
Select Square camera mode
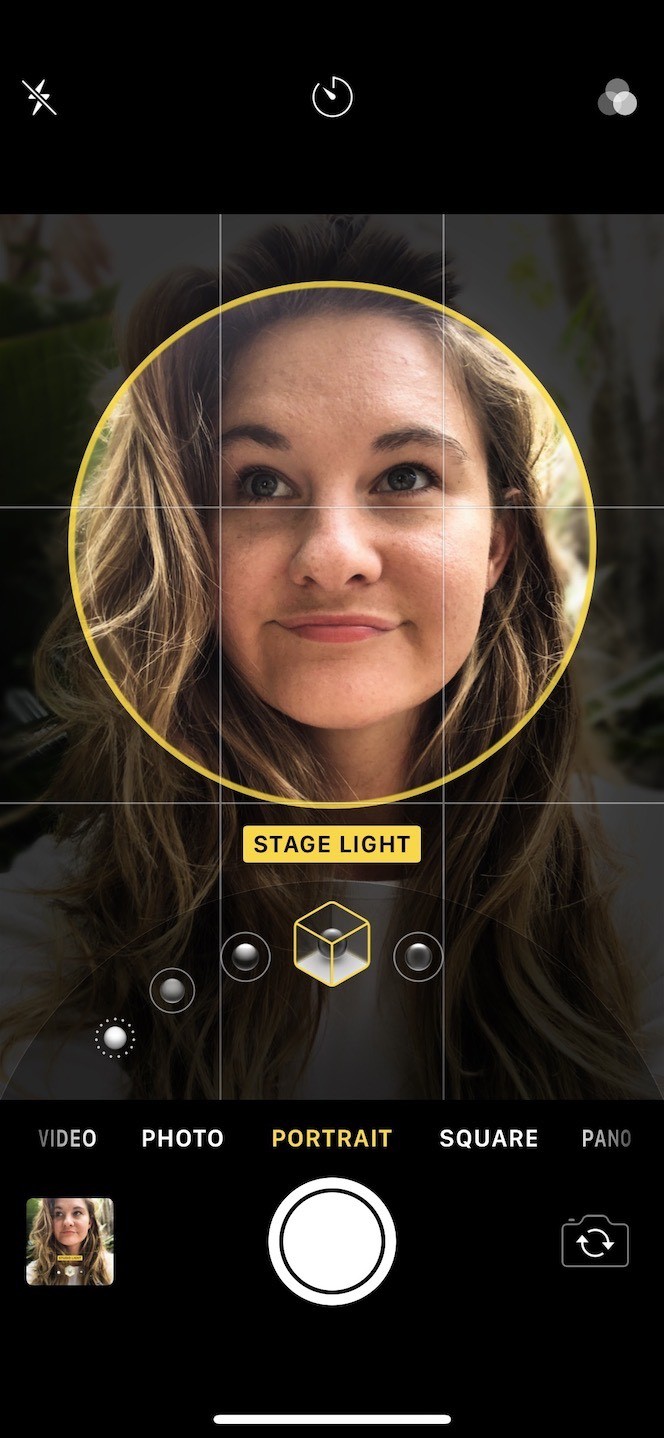click(489, 1138)
